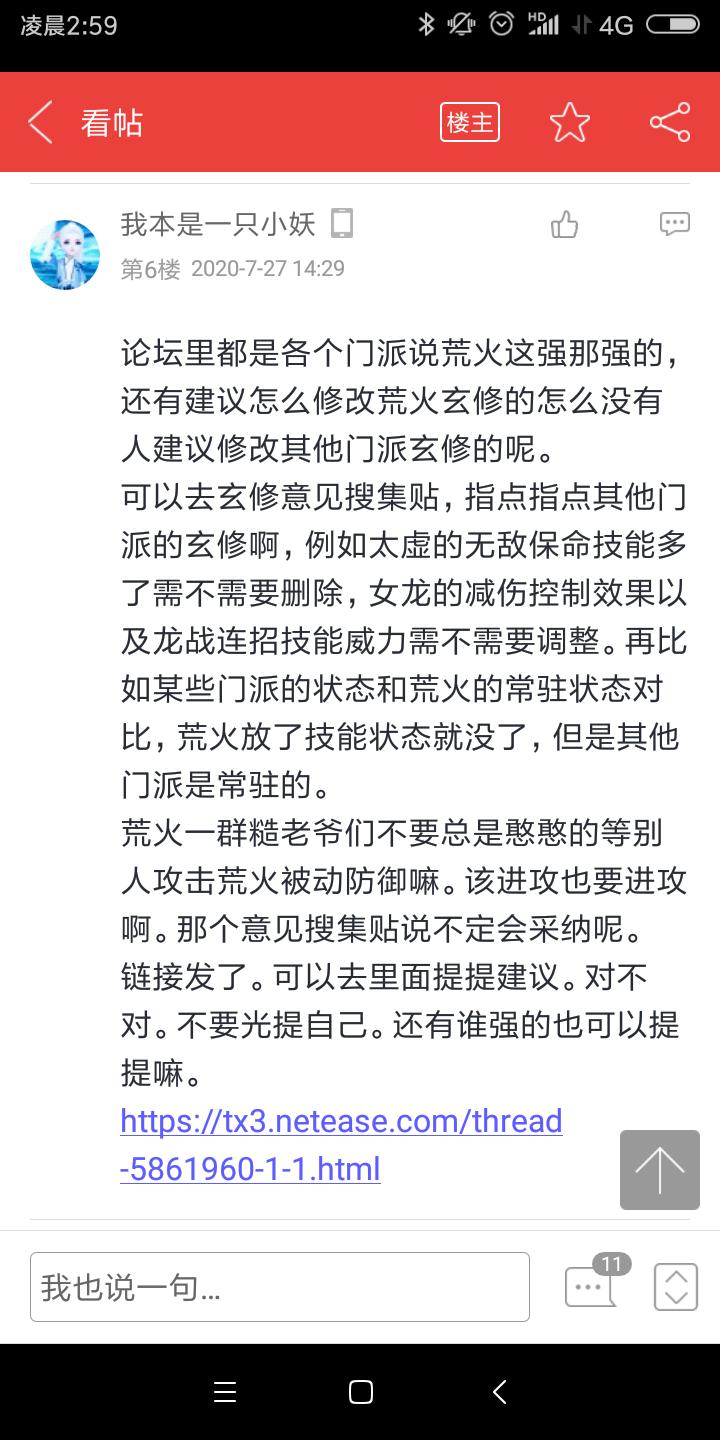Viewport: 720px width, 1440px height.
Task: Open the system recent apps menu
Action: click(225, 1392)
